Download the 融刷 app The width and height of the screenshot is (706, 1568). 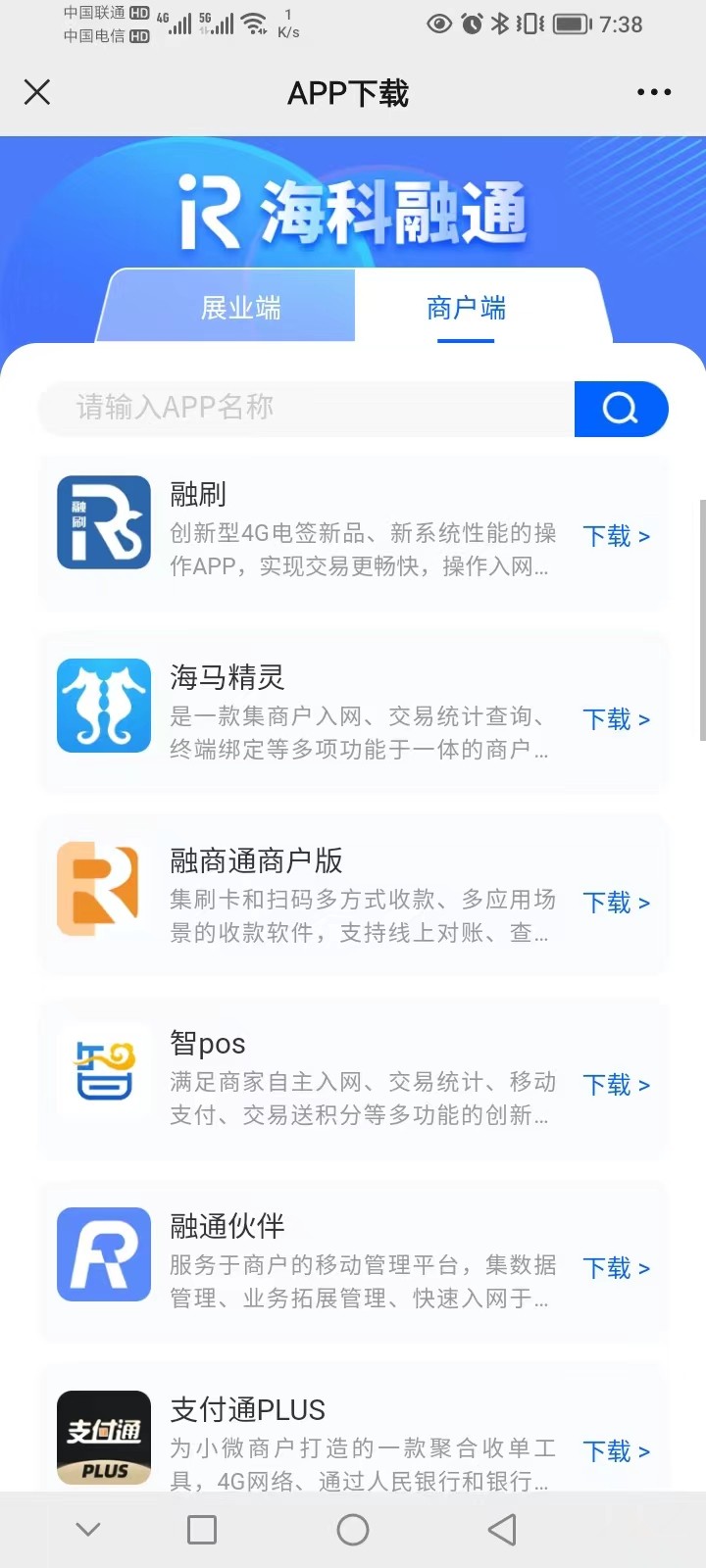click(x=617, y=536)
